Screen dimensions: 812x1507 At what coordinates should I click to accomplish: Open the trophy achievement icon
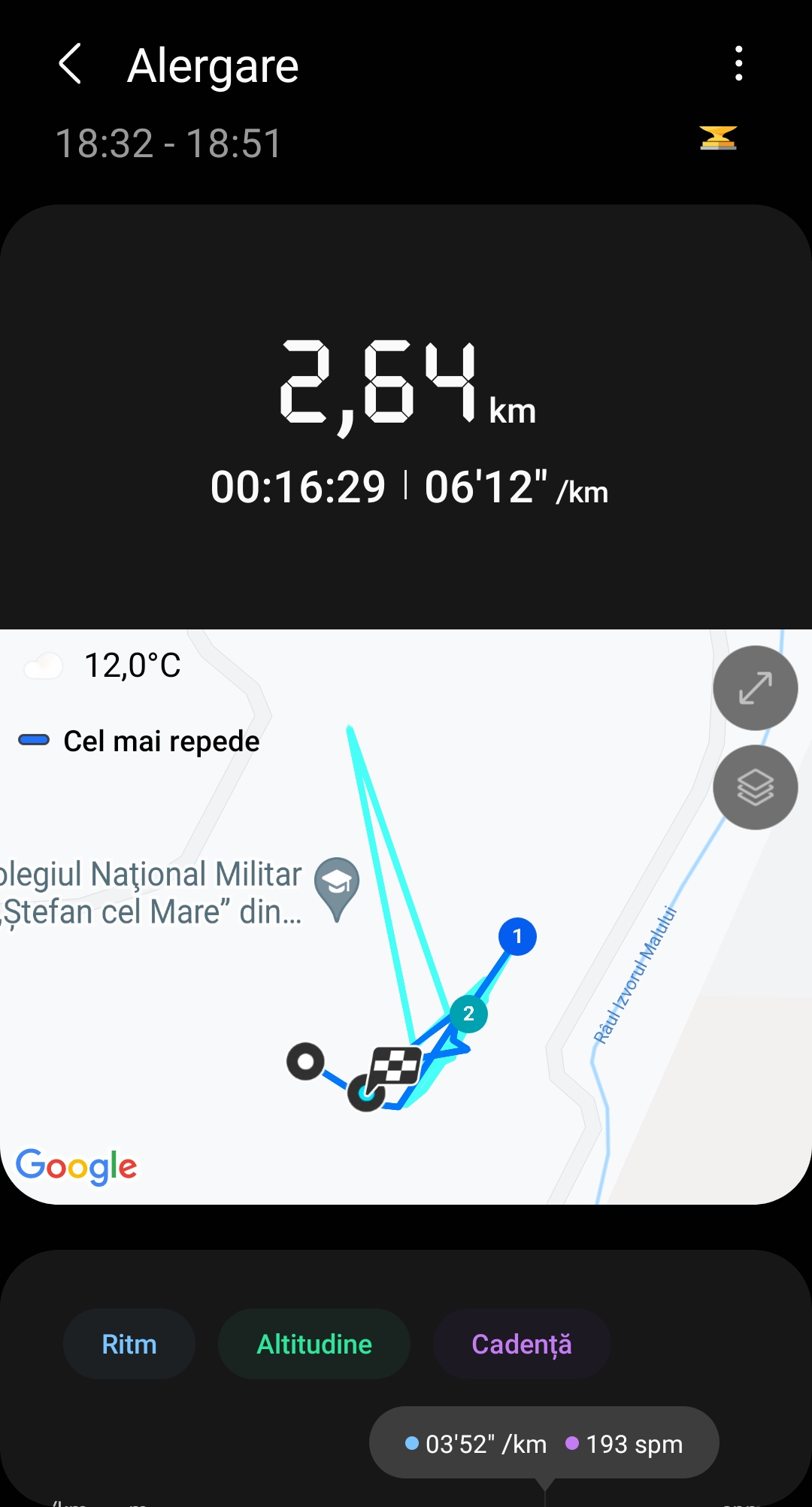[718, 138]
